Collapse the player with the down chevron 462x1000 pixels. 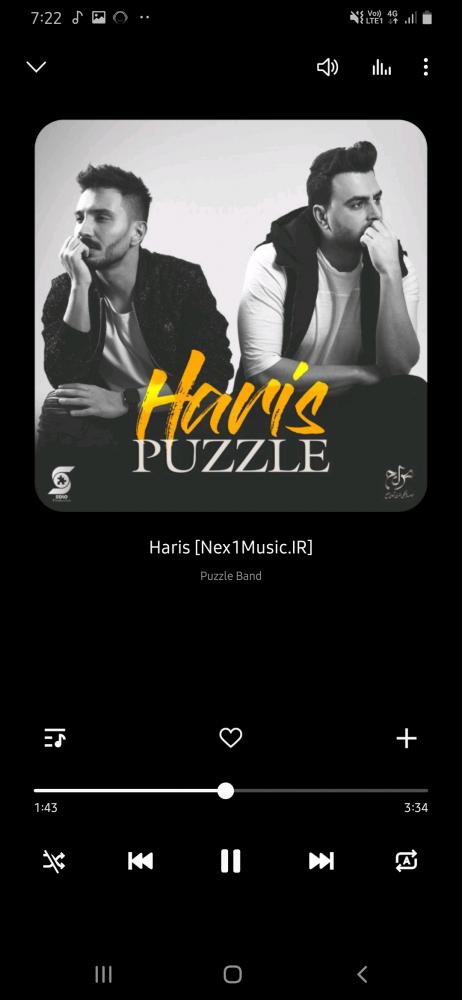36,67
